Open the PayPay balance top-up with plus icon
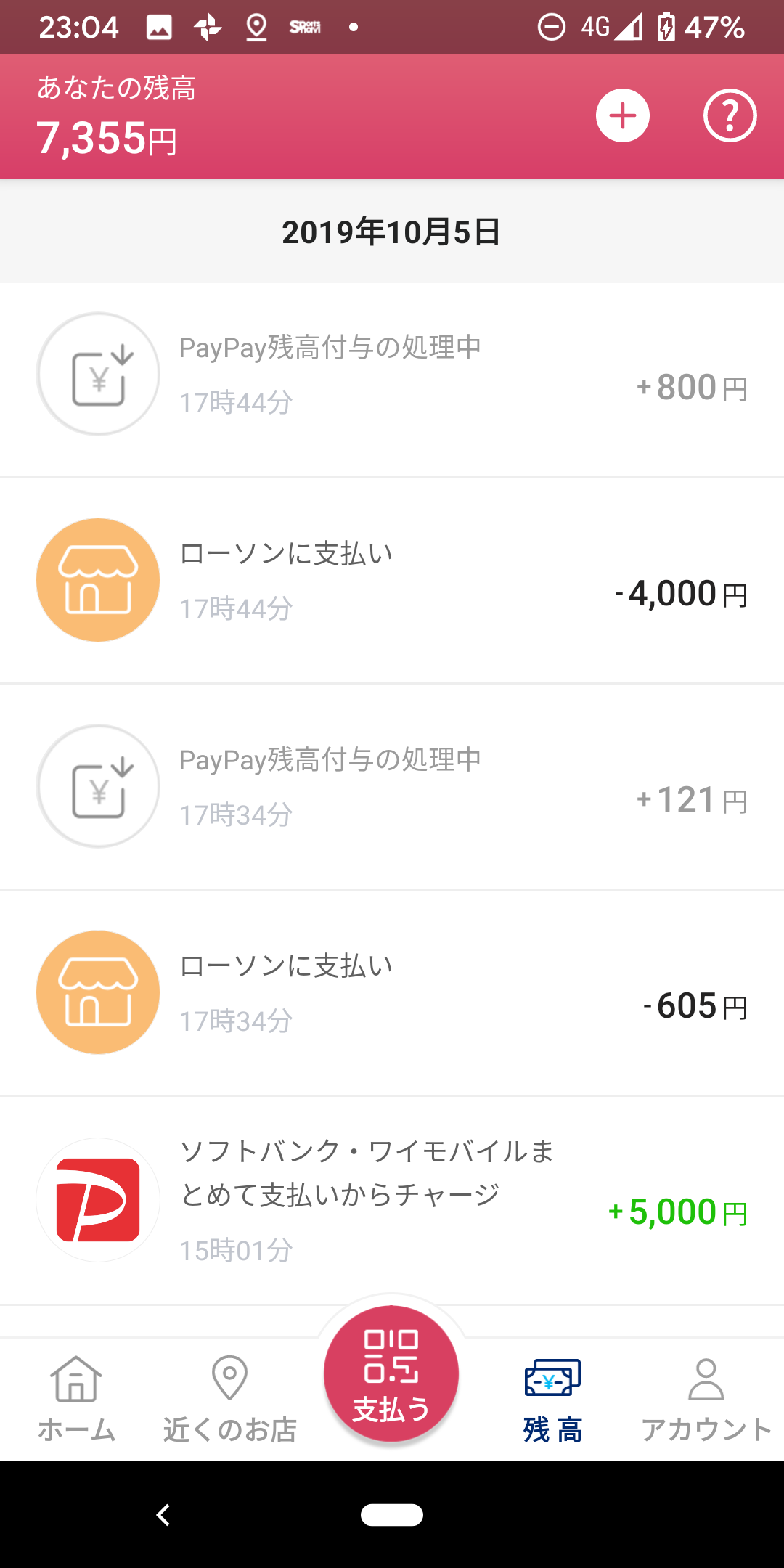Viewport: 784px width, 1568px height. [622, 115]
